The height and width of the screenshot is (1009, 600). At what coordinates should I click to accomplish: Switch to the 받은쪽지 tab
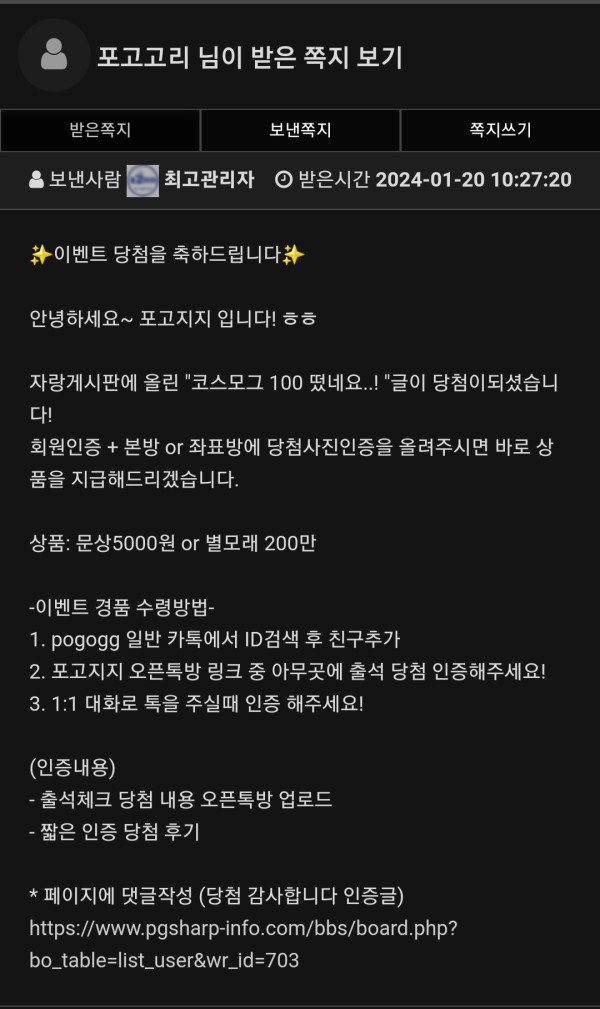pos(100,130)
